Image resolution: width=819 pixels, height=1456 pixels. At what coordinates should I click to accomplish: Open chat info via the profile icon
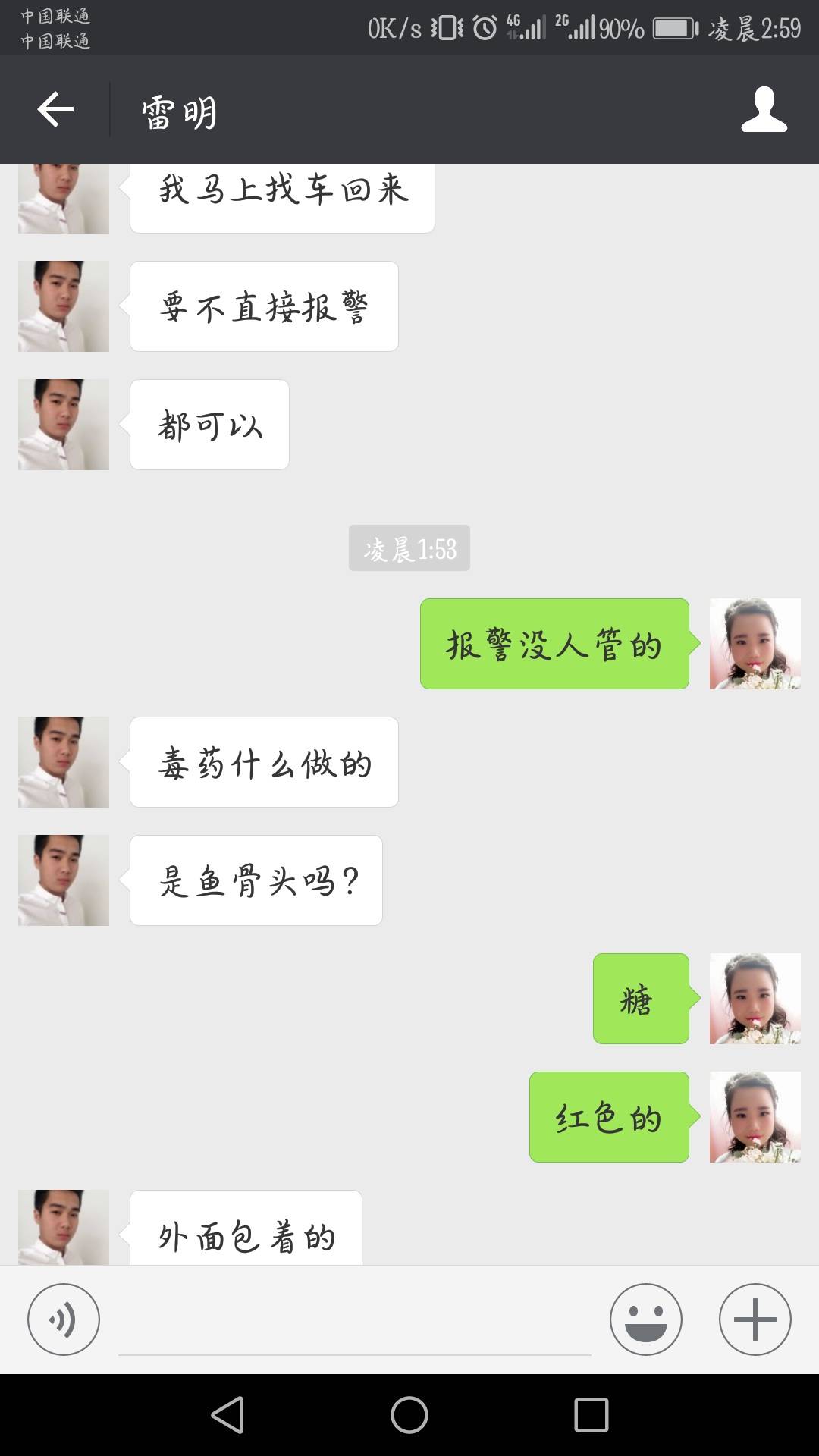[x=764, y=109]
